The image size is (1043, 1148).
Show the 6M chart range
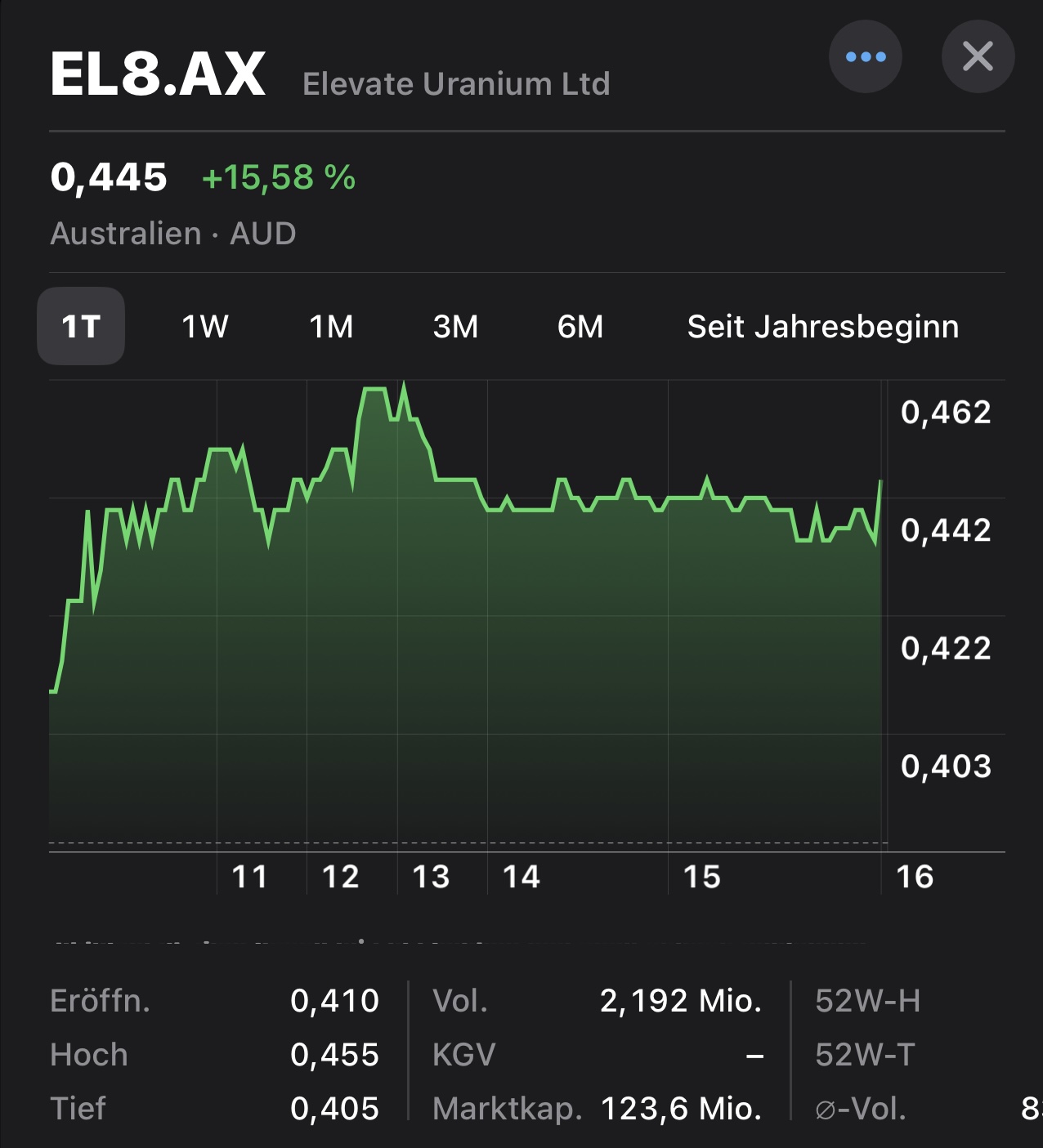point(580,326)
